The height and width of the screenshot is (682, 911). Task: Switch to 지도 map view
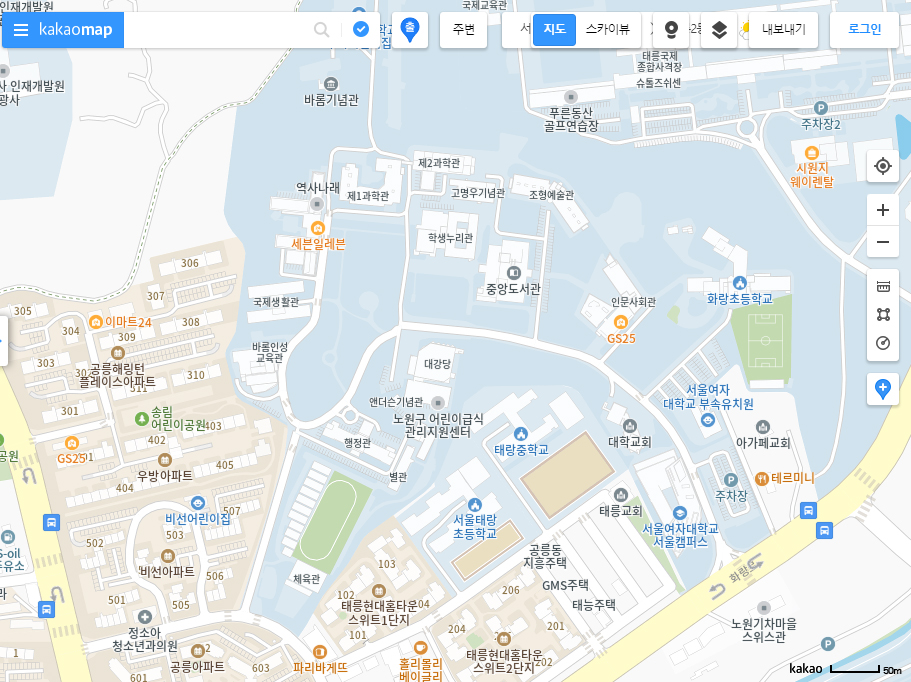point(554,30)
